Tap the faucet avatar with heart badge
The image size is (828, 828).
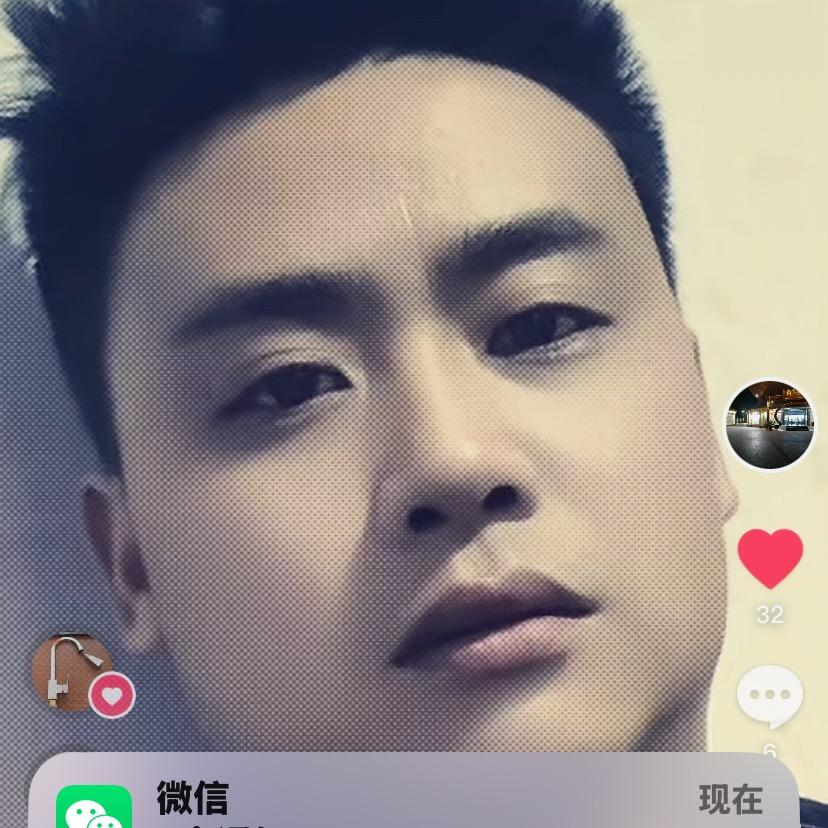coord(74,669)
